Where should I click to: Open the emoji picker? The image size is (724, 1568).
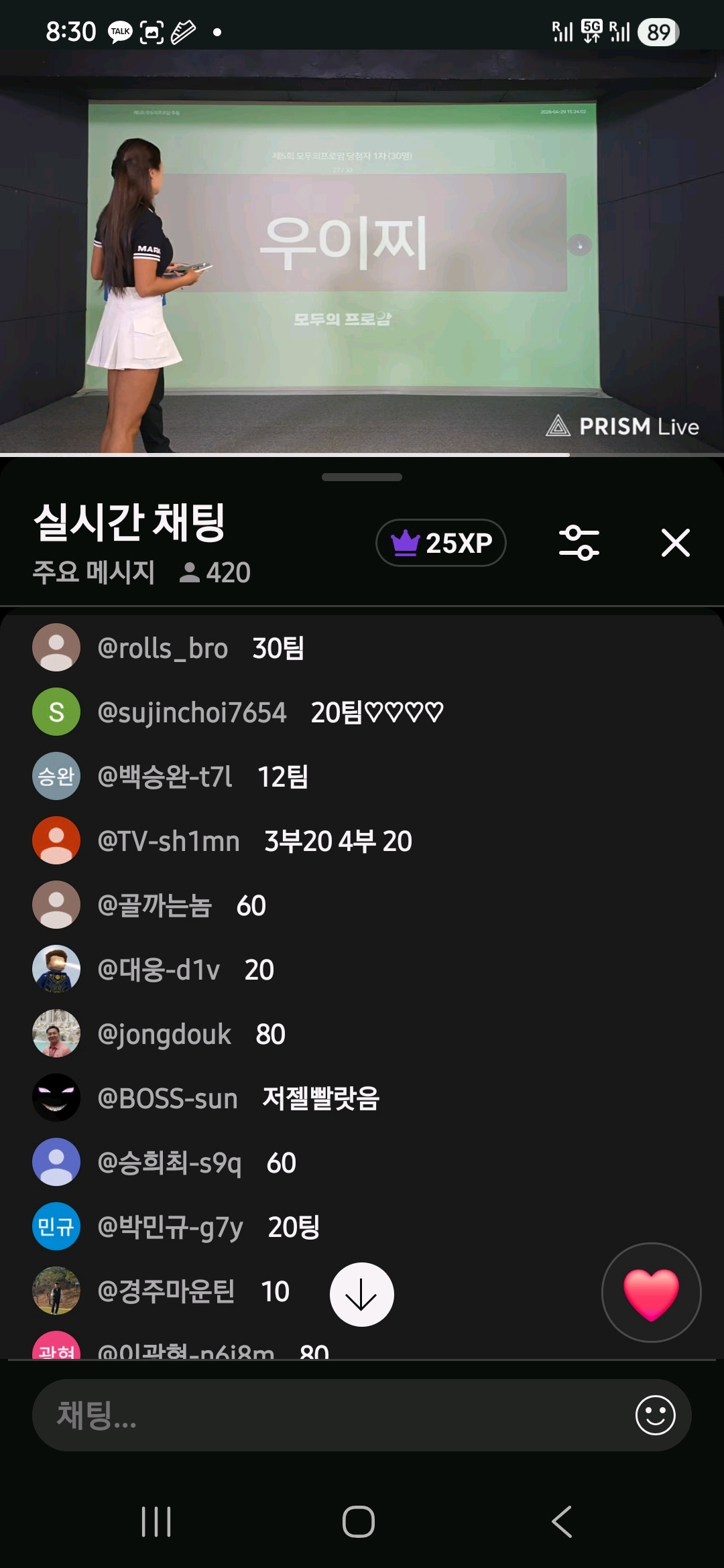click(x=655, y=1415)
